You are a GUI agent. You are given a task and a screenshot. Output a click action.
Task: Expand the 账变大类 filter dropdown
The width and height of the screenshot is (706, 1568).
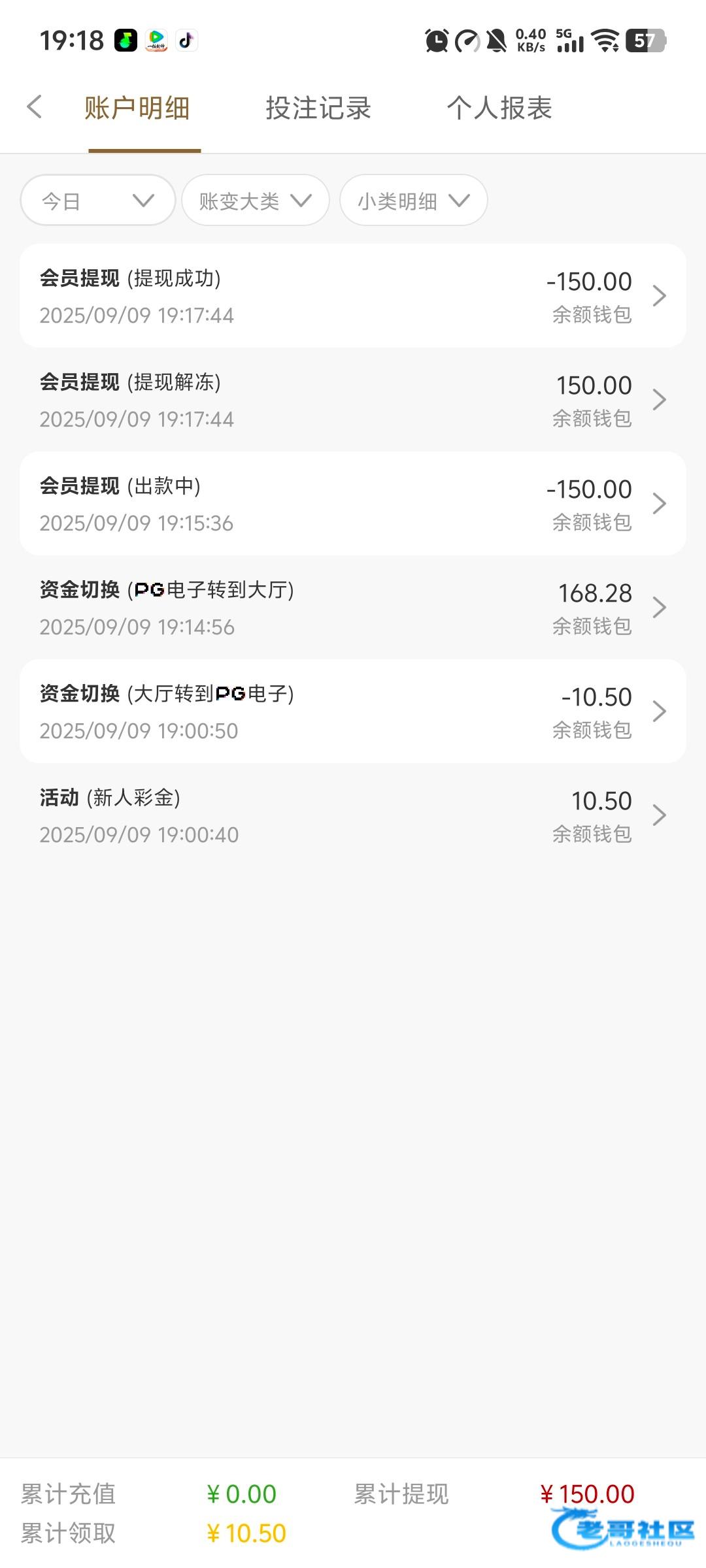(256, 200)
